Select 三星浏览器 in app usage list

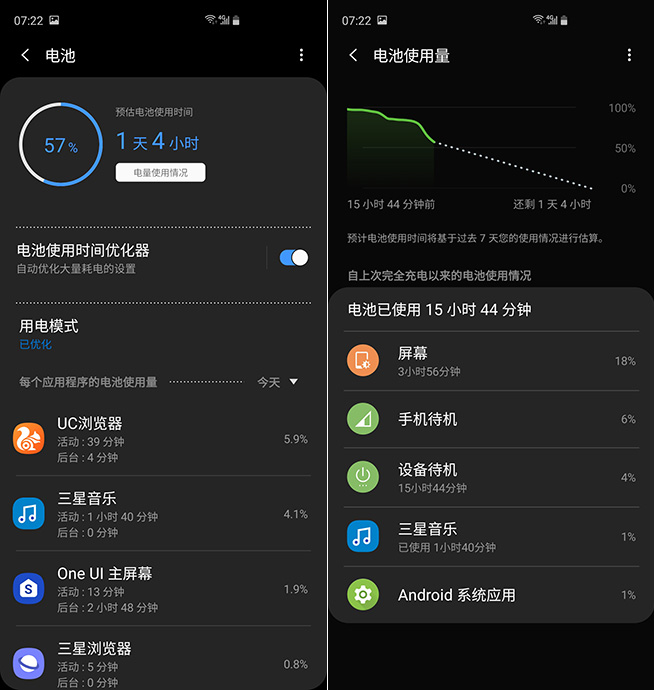tap(160, 658)
